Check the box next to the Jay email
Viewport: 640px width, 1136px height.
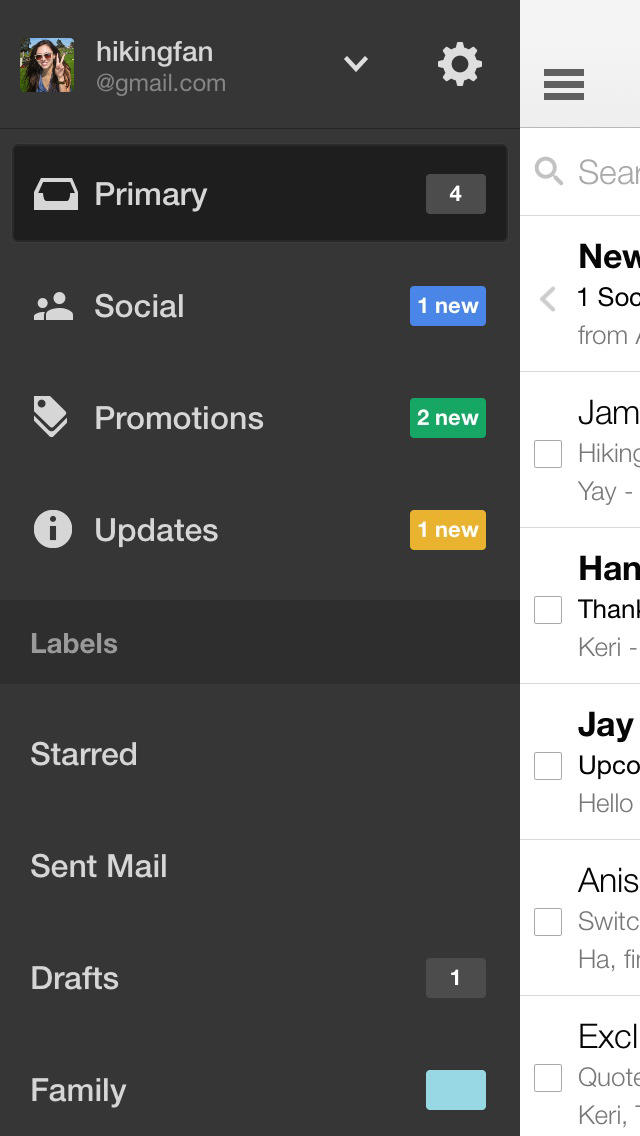tap(548, 766)
